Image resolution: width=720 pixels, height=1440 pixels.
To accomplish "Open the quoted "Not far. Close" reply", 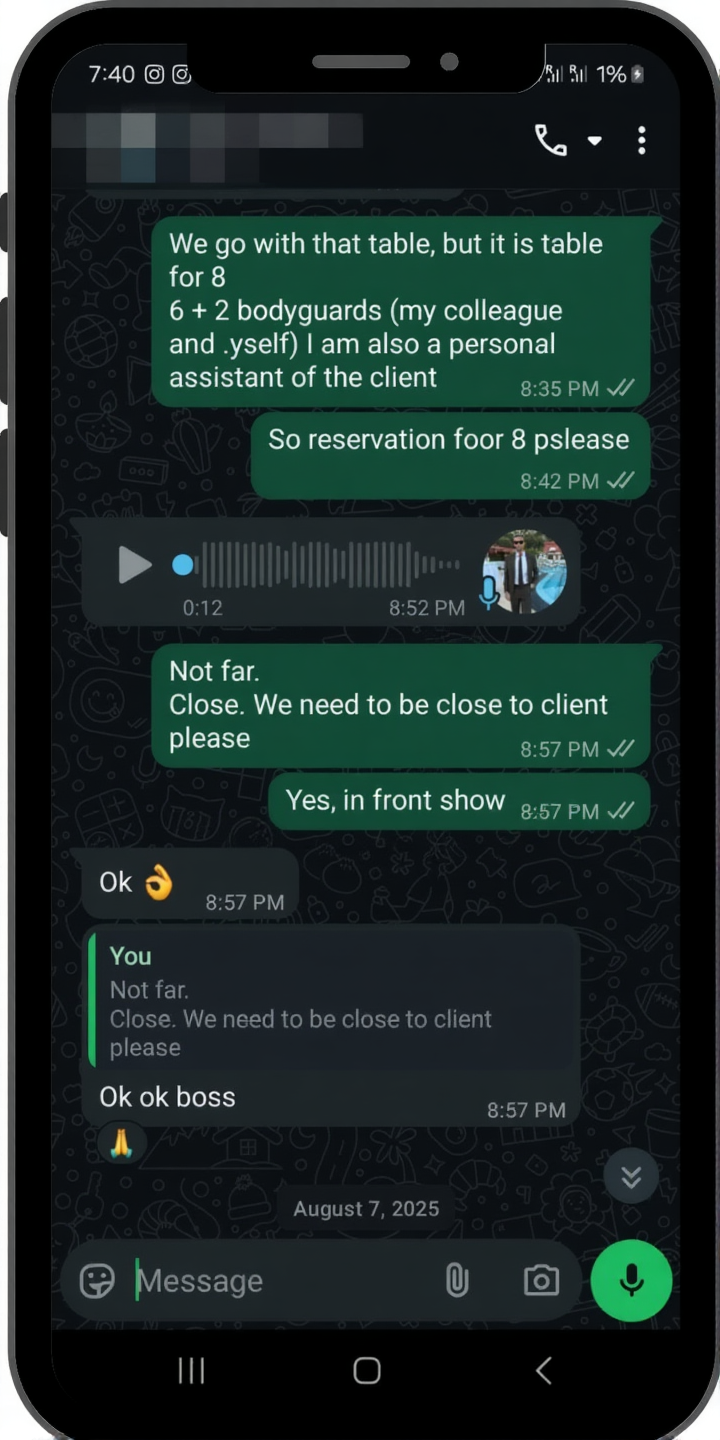I will [330, 1002].
